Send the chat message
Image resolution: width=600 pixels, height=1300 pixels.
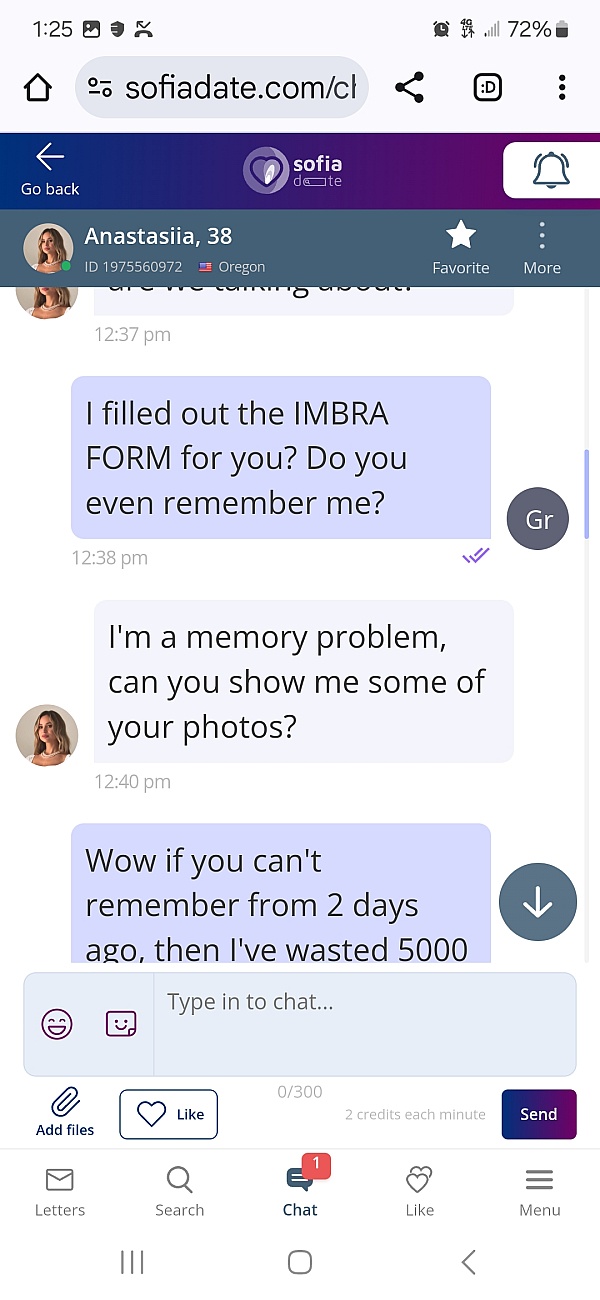(538, 1114)
